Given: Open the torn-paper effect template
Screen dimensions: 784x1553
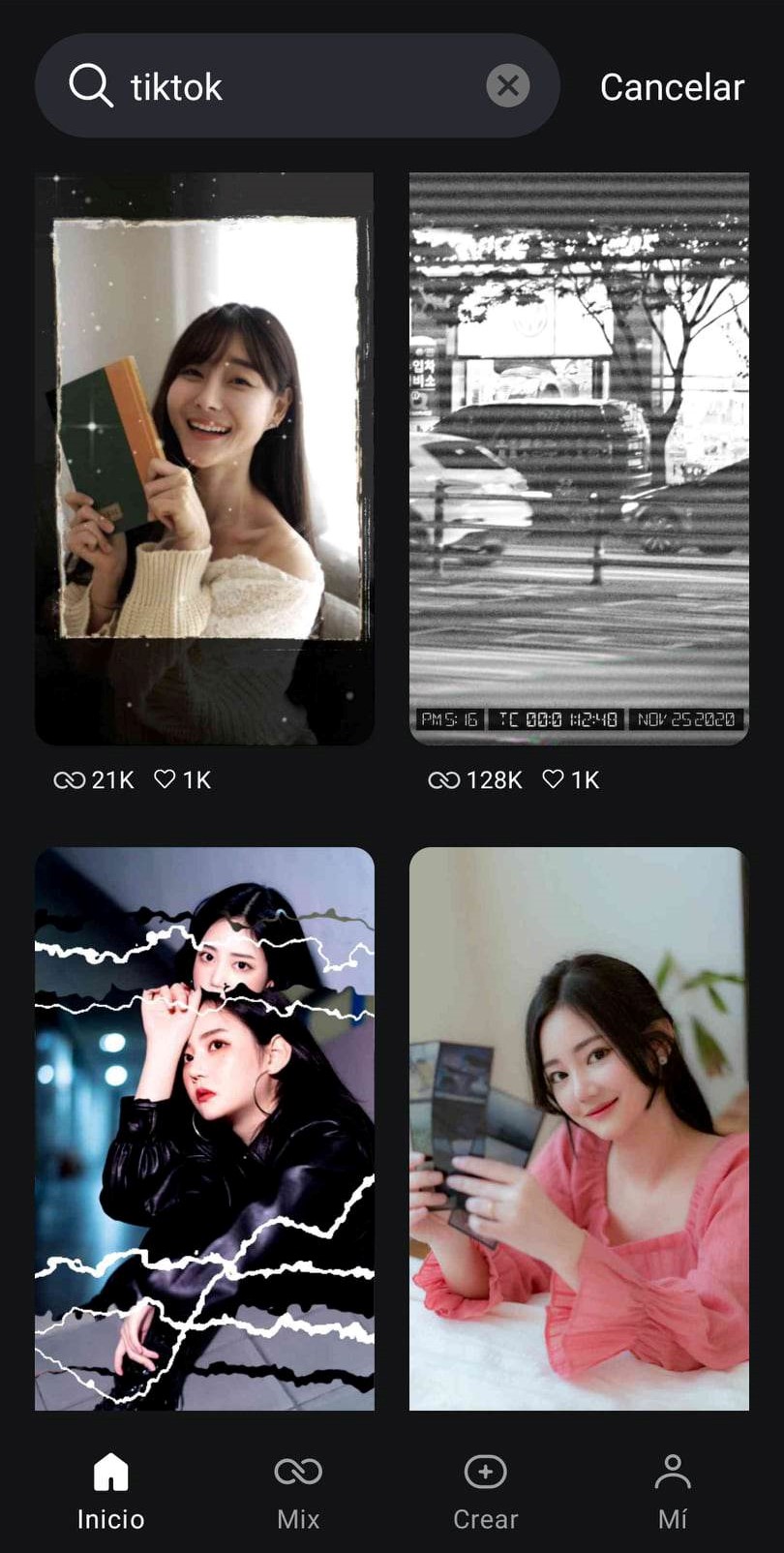Looking at the screenshot, I should point(204,1128).
